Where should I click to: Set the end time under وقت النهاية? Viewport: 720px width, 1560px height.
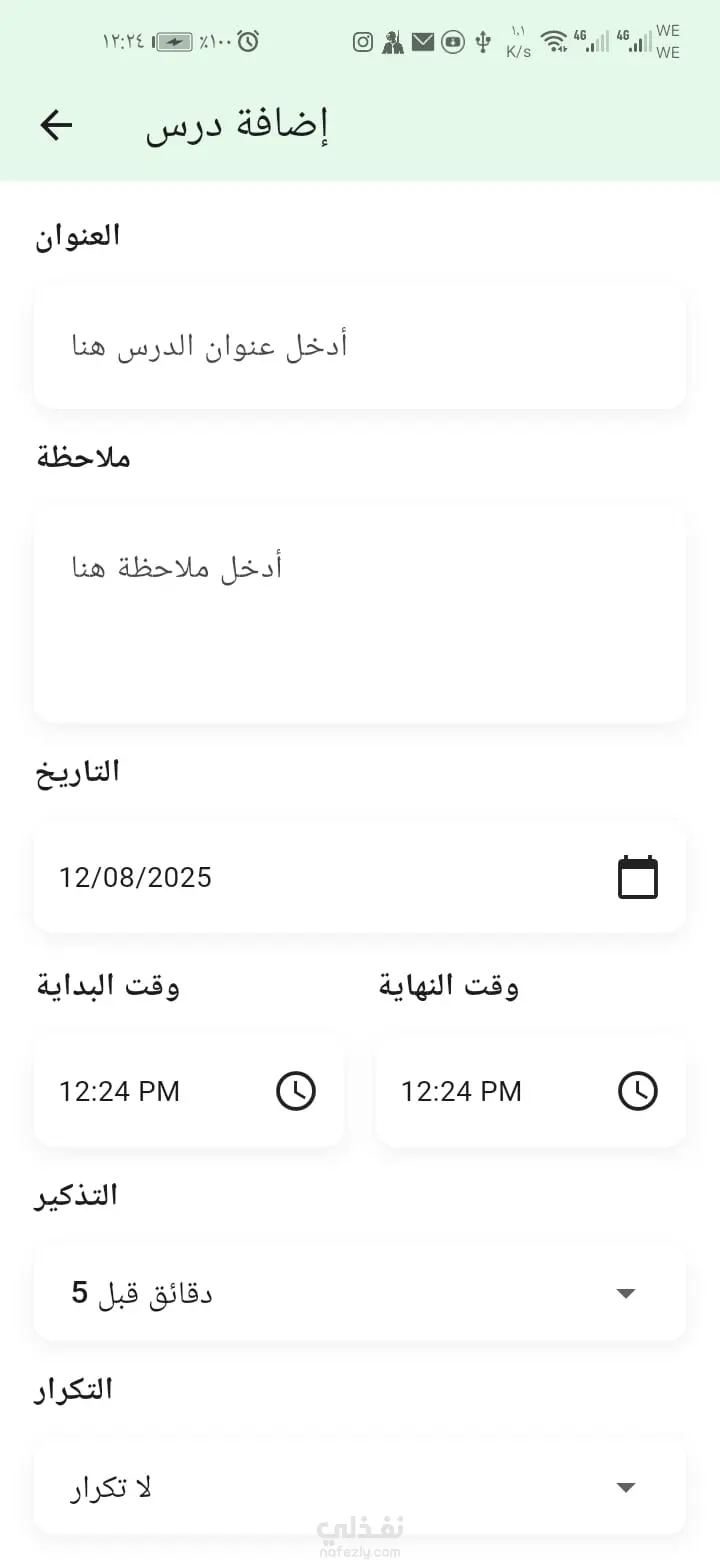[530, 1091]
